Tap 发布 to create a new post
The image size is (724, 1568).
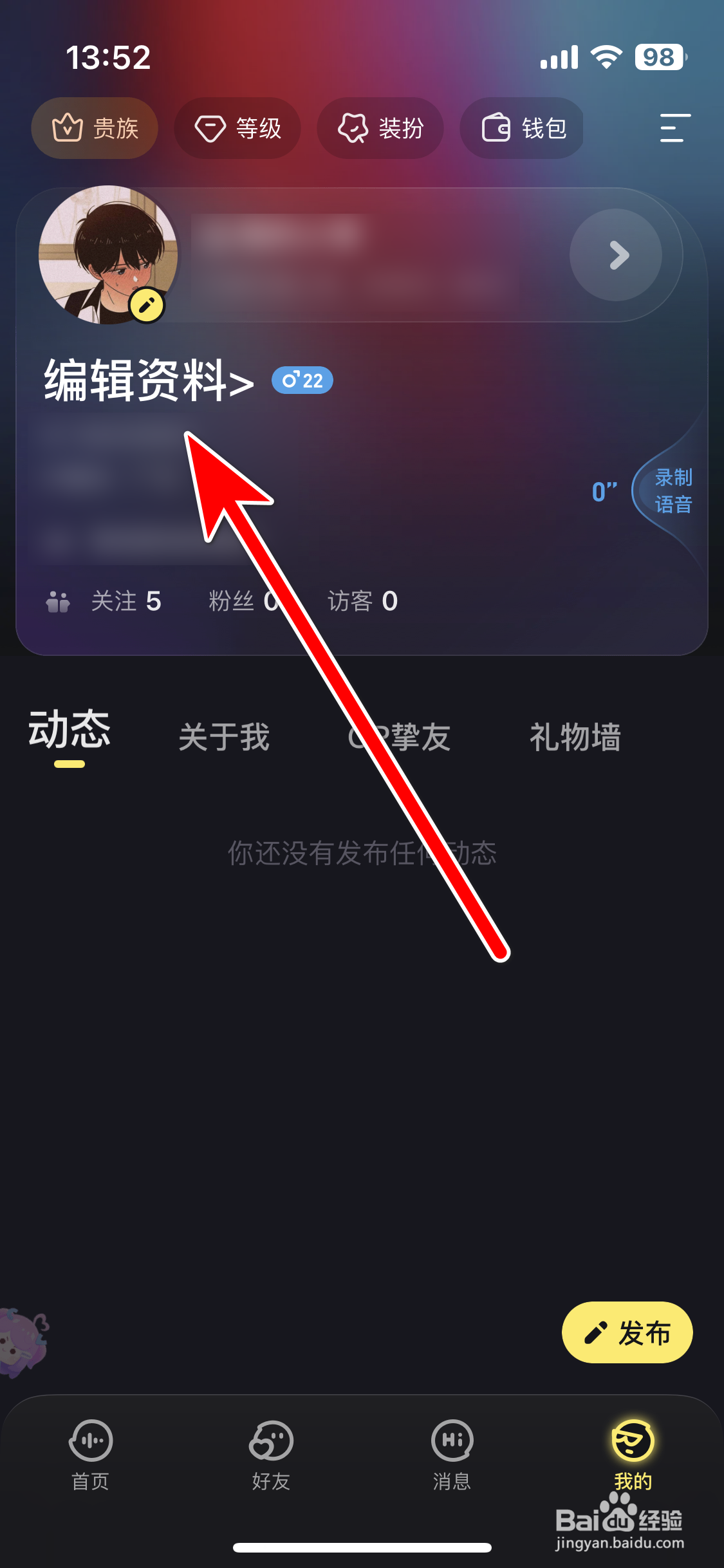[626, 1332]
